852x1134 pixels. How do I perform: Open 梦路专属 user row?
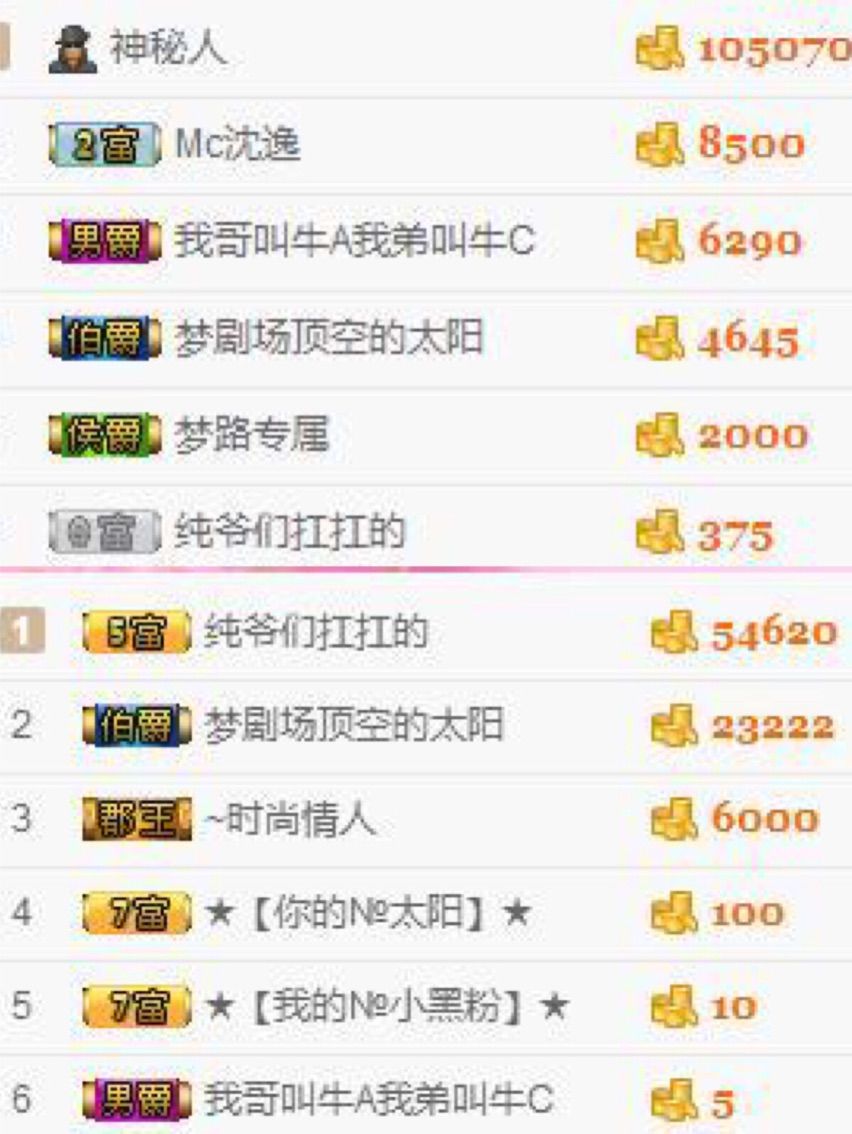coord(251,435)
